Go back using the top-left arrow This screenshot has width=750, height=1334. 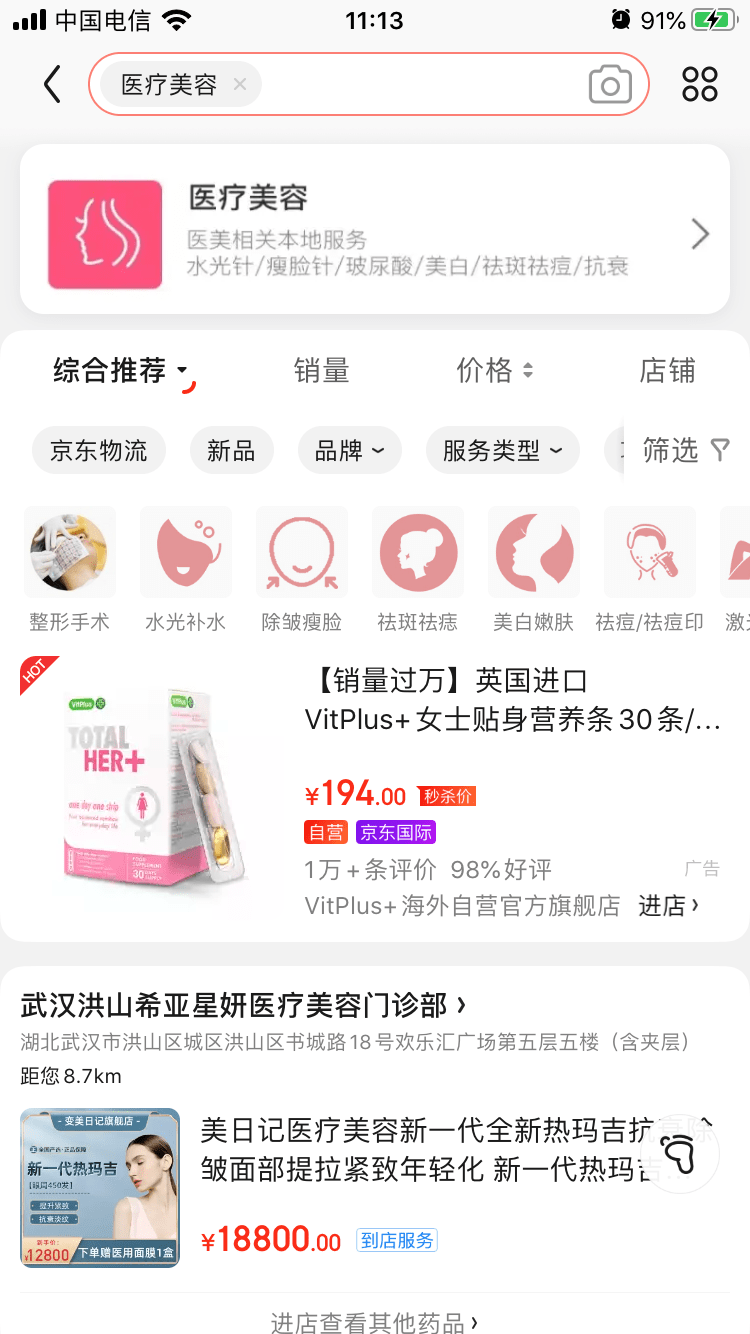tap(53, 85)
